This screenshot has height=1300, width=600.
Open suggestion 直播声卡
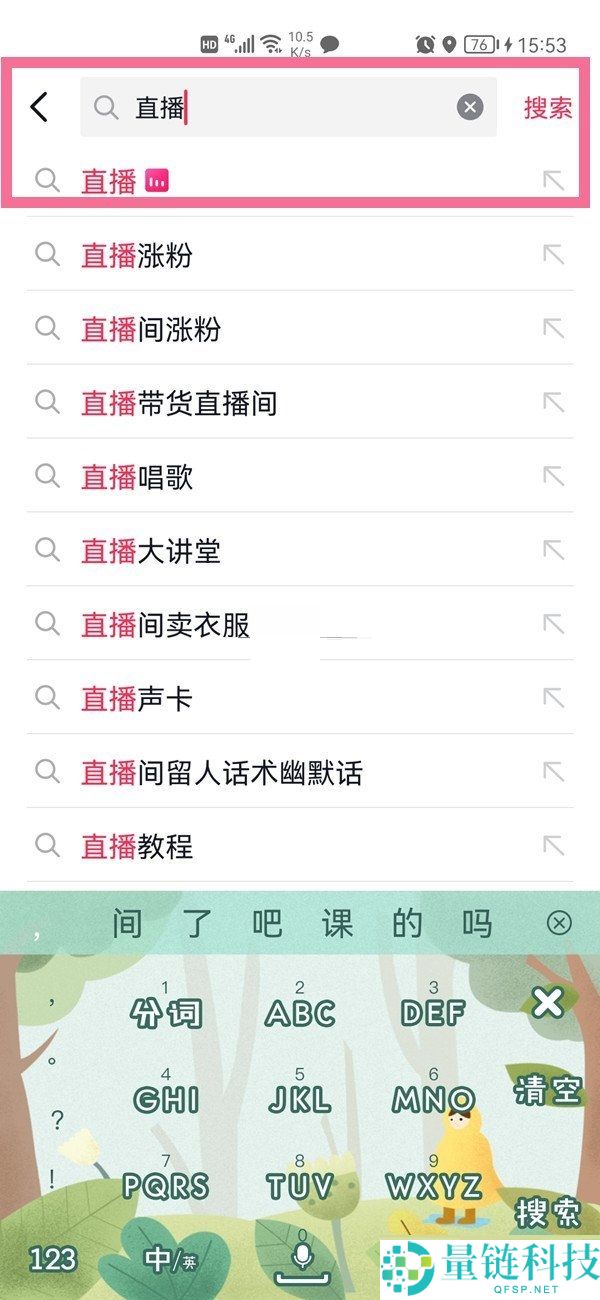point(137,699)
